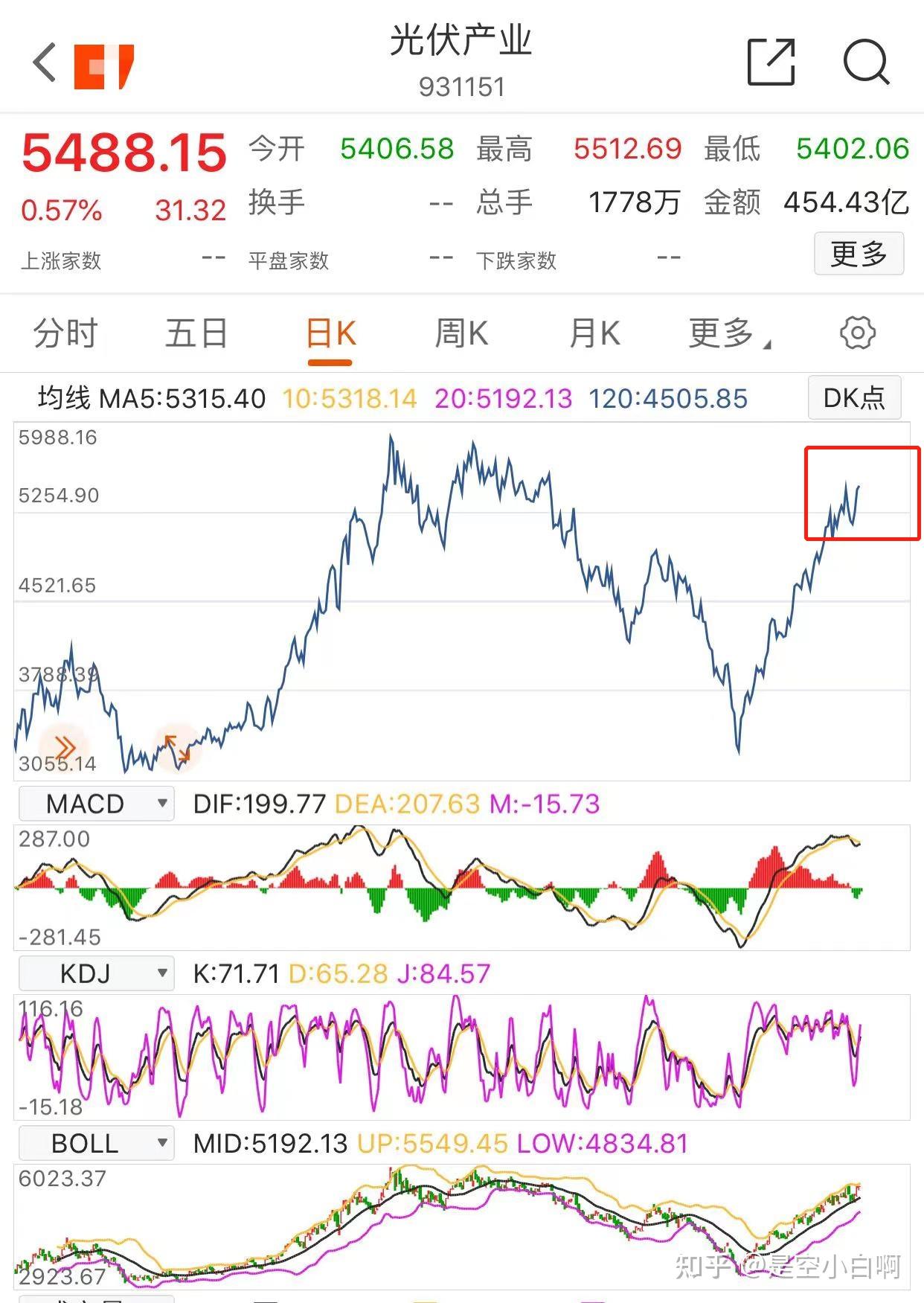Select the 五日 tab

[196, 333]
